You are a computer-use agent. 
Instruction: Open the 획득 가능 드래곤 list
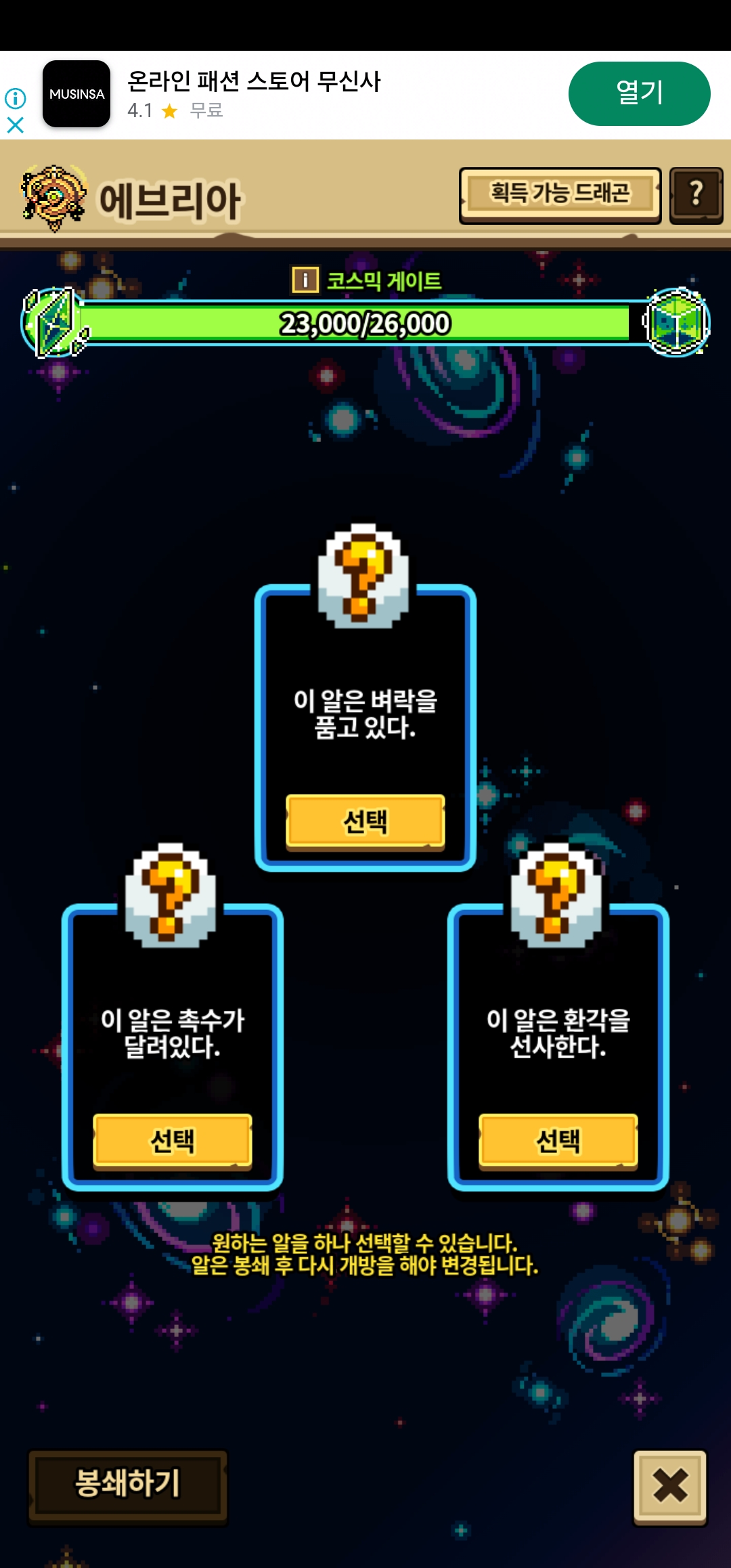coord(560,194)
